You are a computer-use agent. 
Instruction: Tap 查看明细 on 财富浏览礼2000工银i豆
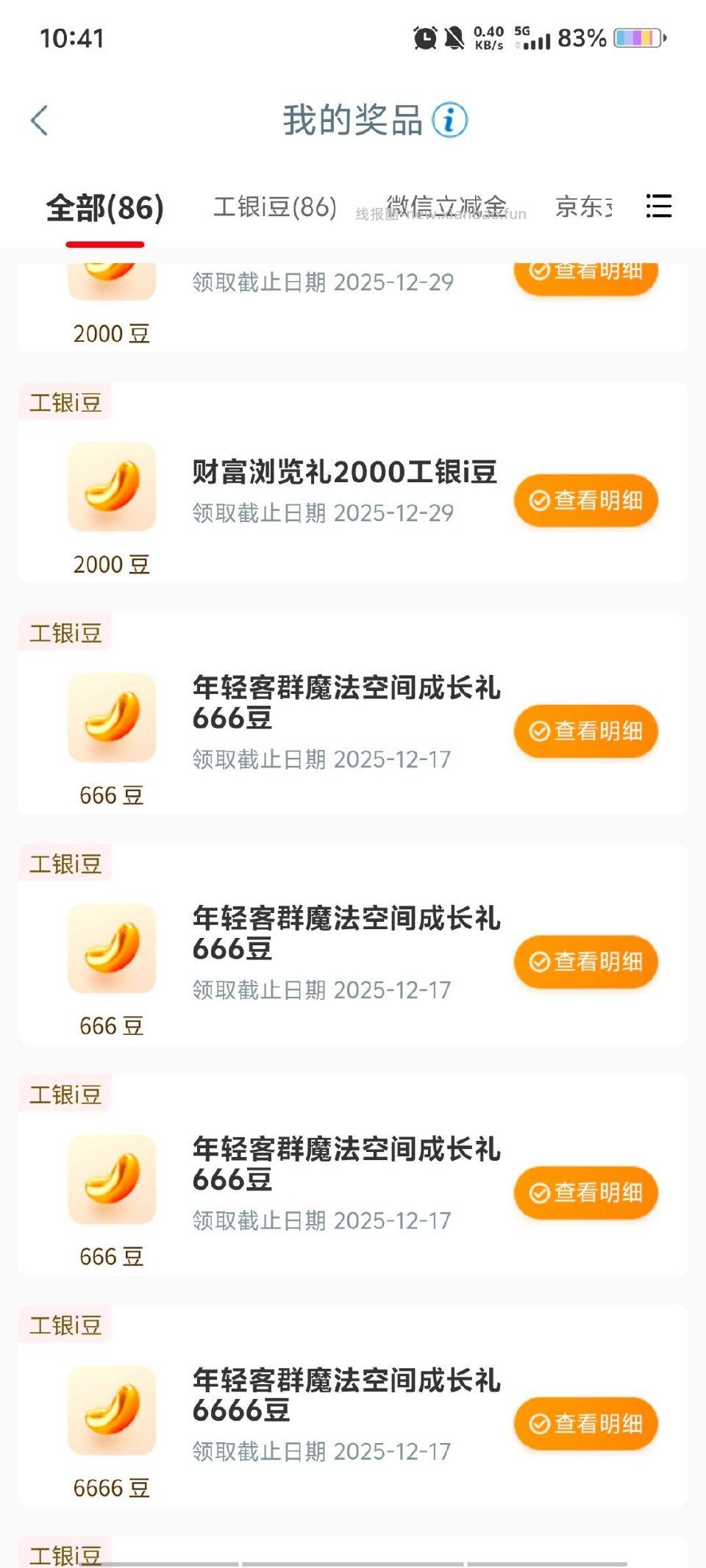[x=585, y=499]
